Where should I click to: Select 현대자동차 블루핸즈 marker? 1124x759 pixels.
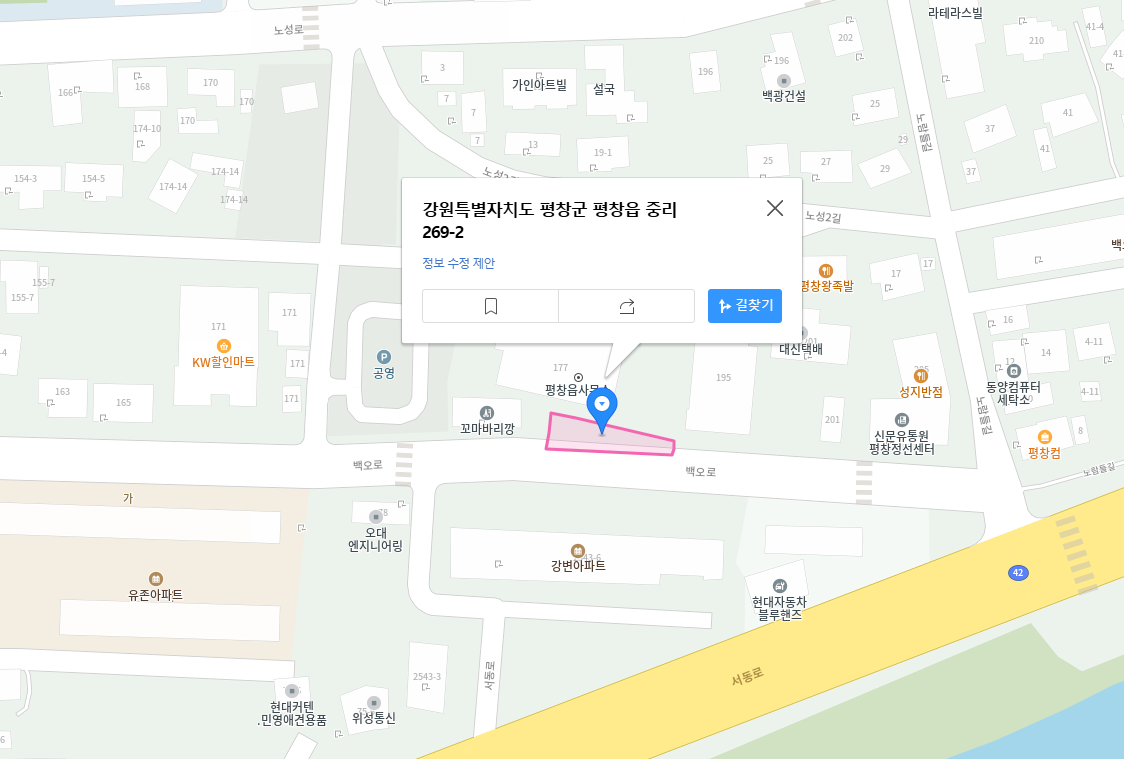click(780, 586)
